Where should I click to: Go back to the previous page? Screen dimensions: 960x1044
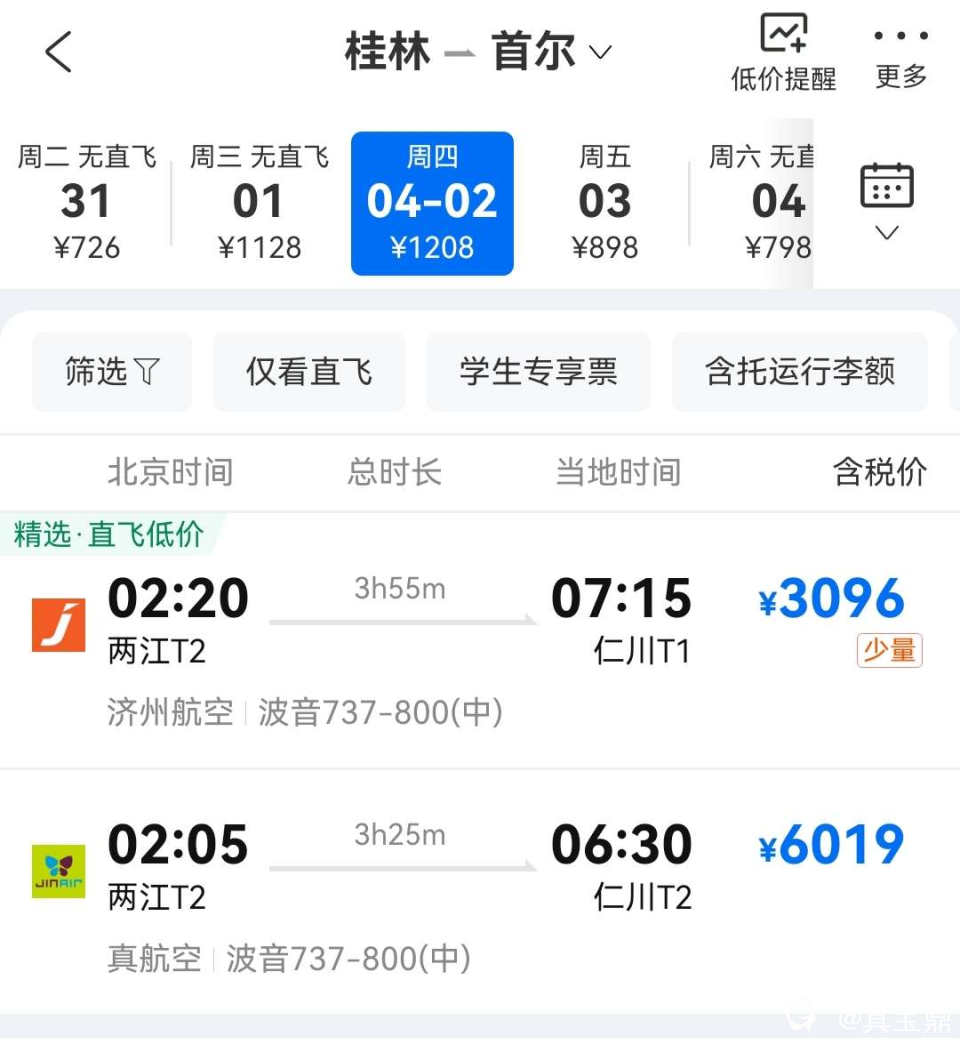tap(58, 52)
